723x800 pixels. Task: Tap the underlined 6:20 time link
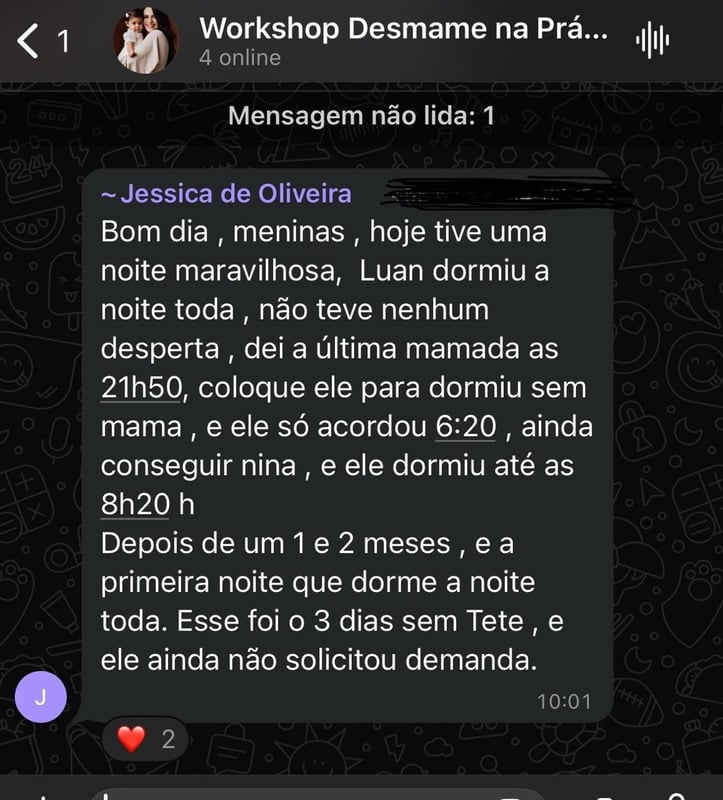466,426
